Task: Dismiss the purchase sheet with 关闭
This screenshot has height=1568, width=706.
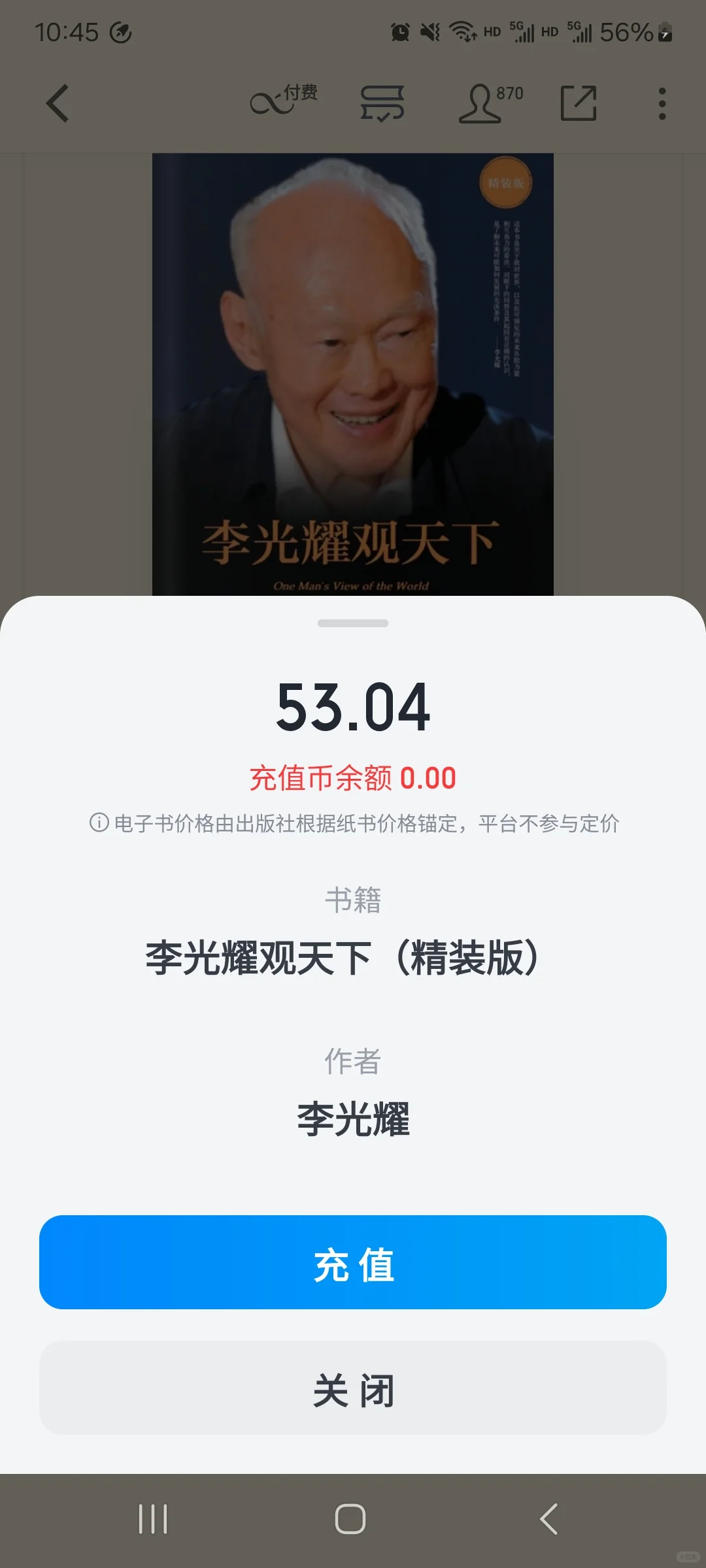Action: point(353,1388)
